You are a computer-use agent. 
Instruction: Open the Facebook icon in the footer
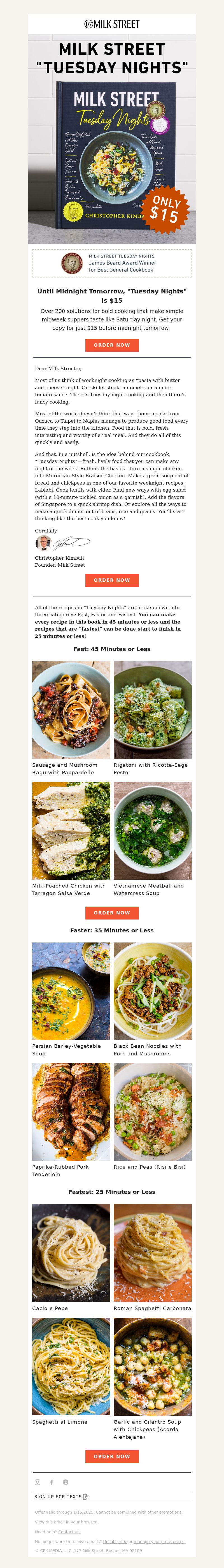pyautogui.click(x=51, y=1482)
